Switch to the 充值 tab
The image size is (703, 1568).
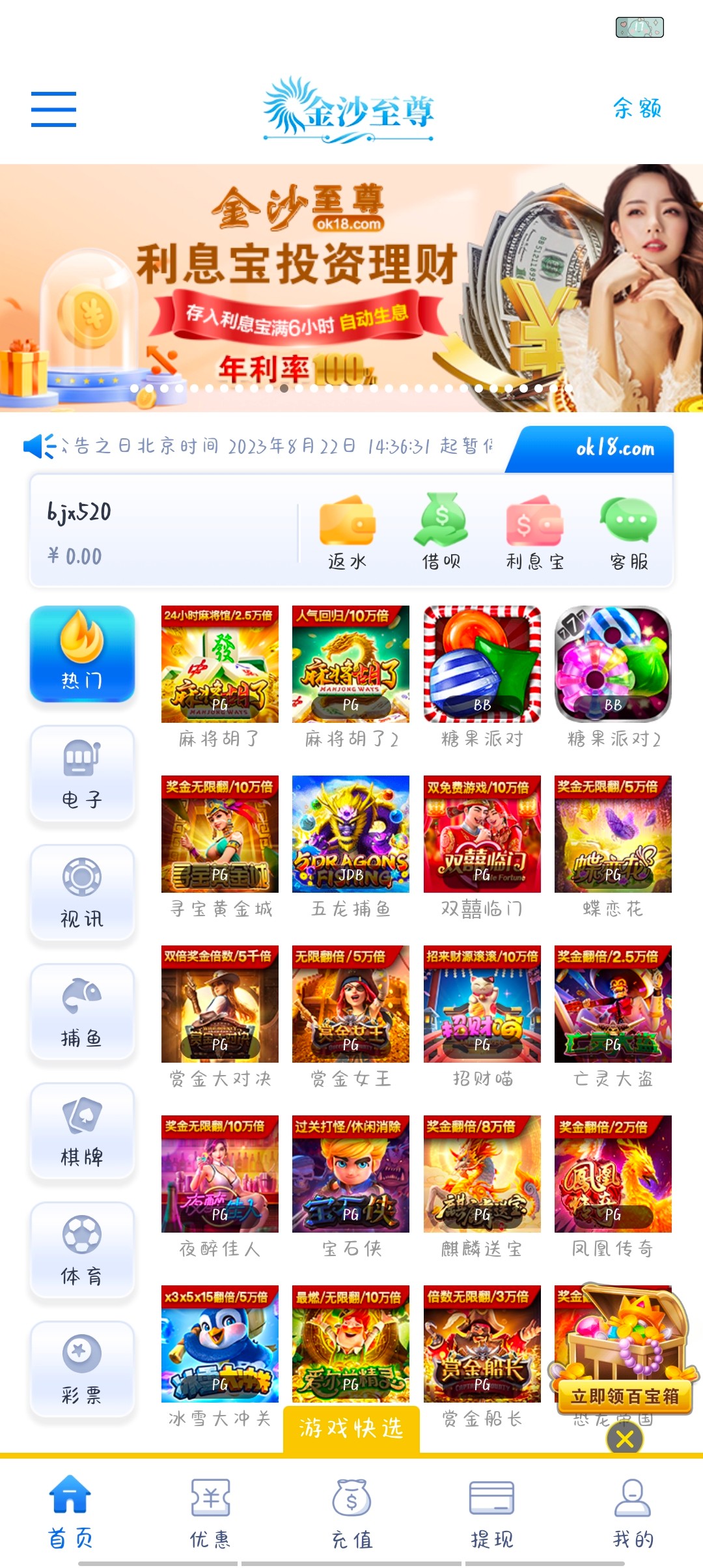click(x=351, y=1511)
